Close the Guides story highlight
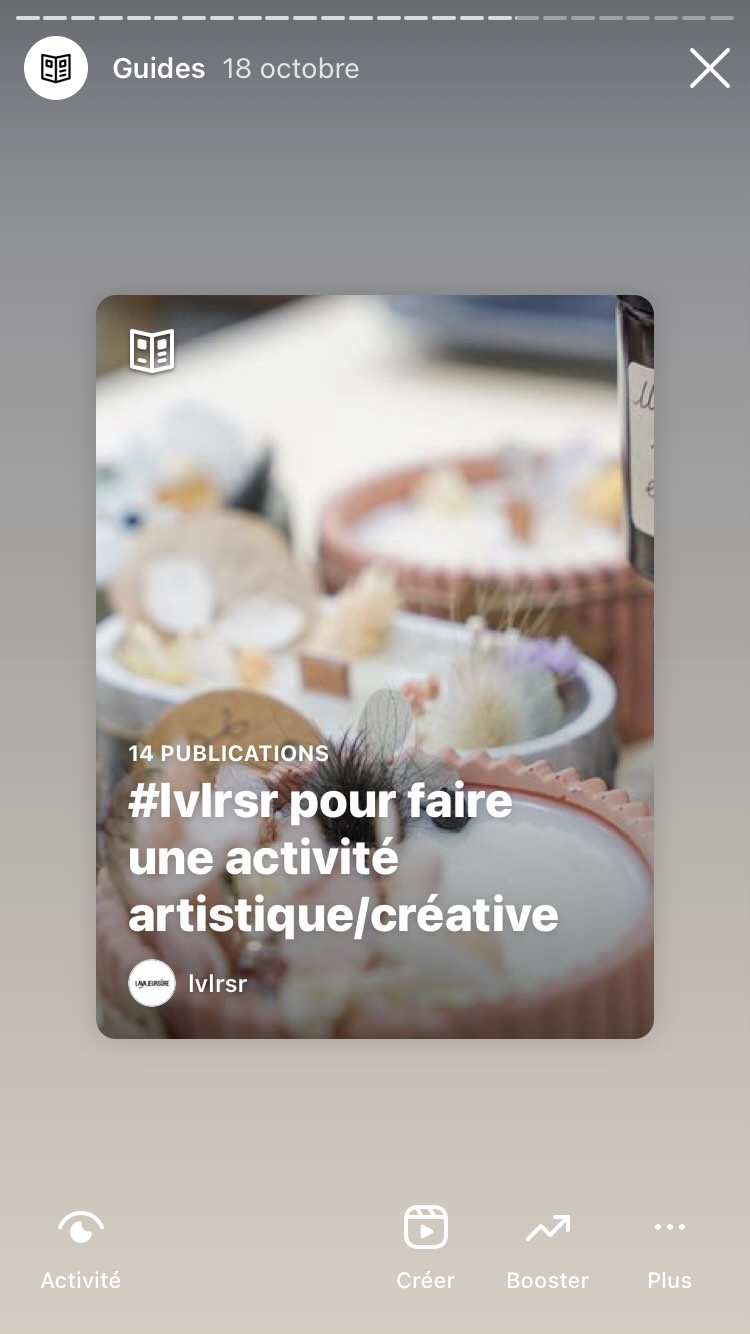 (x=709, y=69)
